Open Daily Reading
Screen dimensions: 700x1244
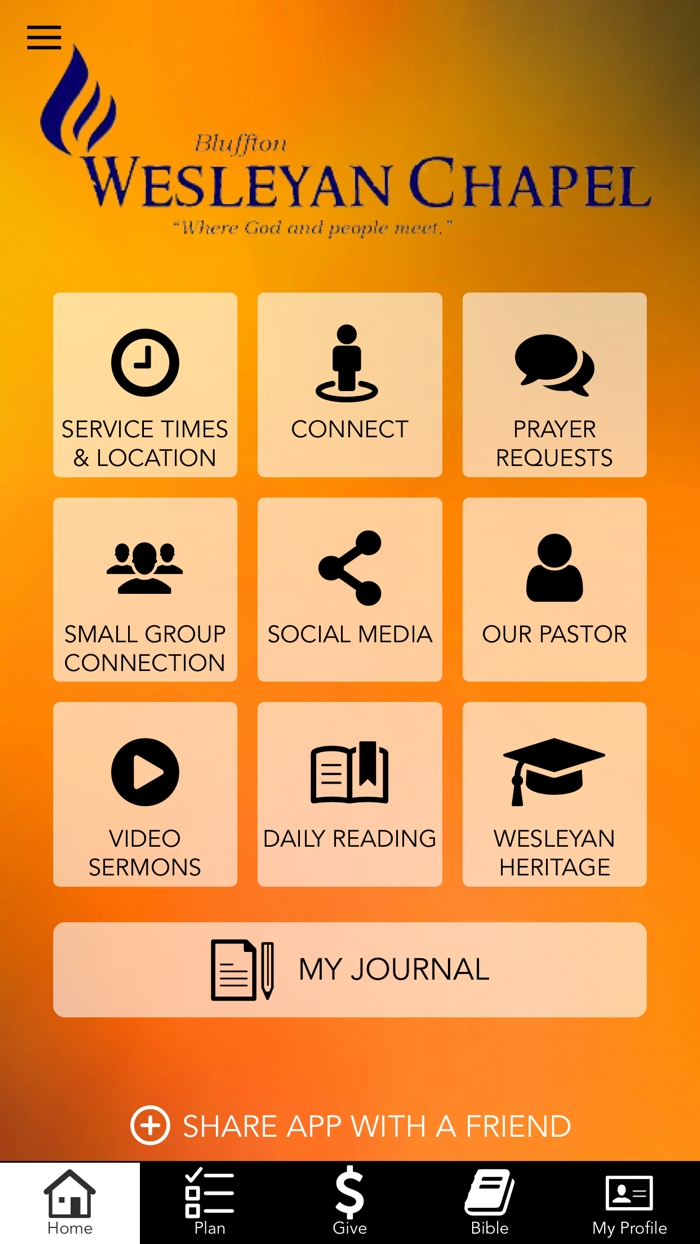[x=350, y=794]
